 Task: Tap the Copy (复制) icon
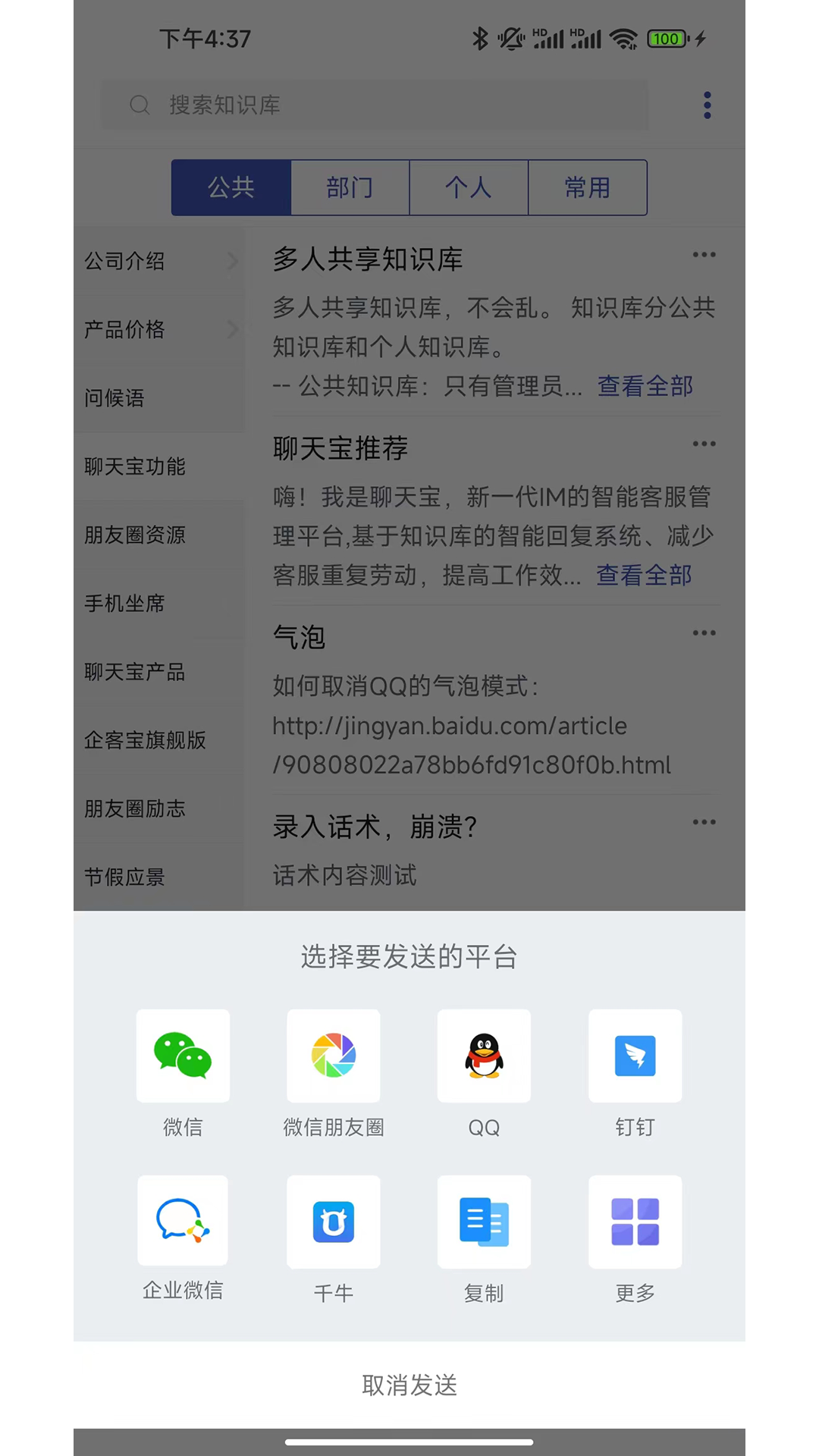pyautogui.click(x=484, y=1221)
